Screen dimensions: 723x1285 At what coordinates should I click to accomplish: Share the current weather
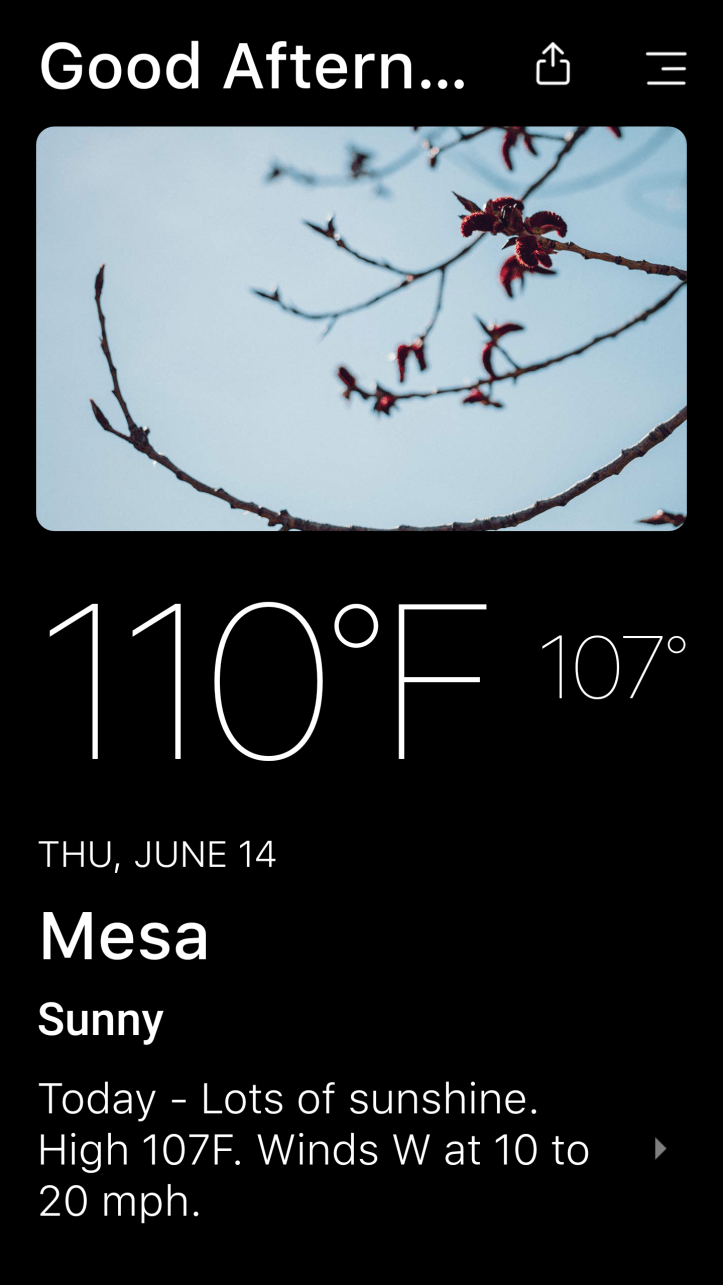tap(553, 66)
